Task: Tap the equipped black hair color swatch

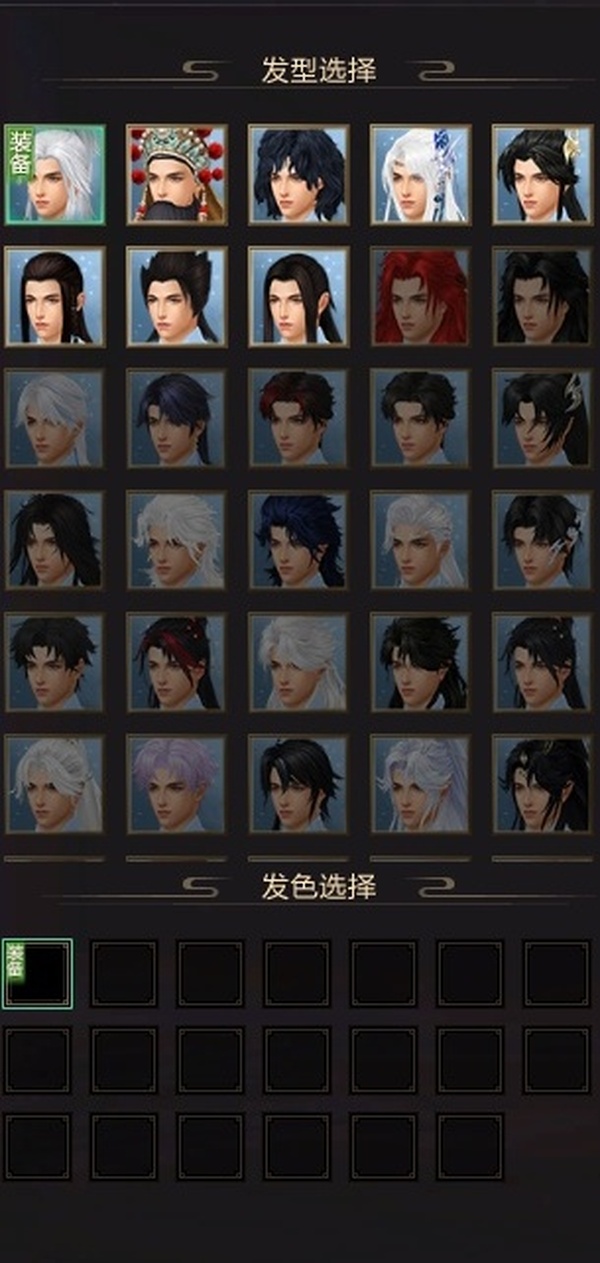Action: pyautogui.click(x=38, y=973)
